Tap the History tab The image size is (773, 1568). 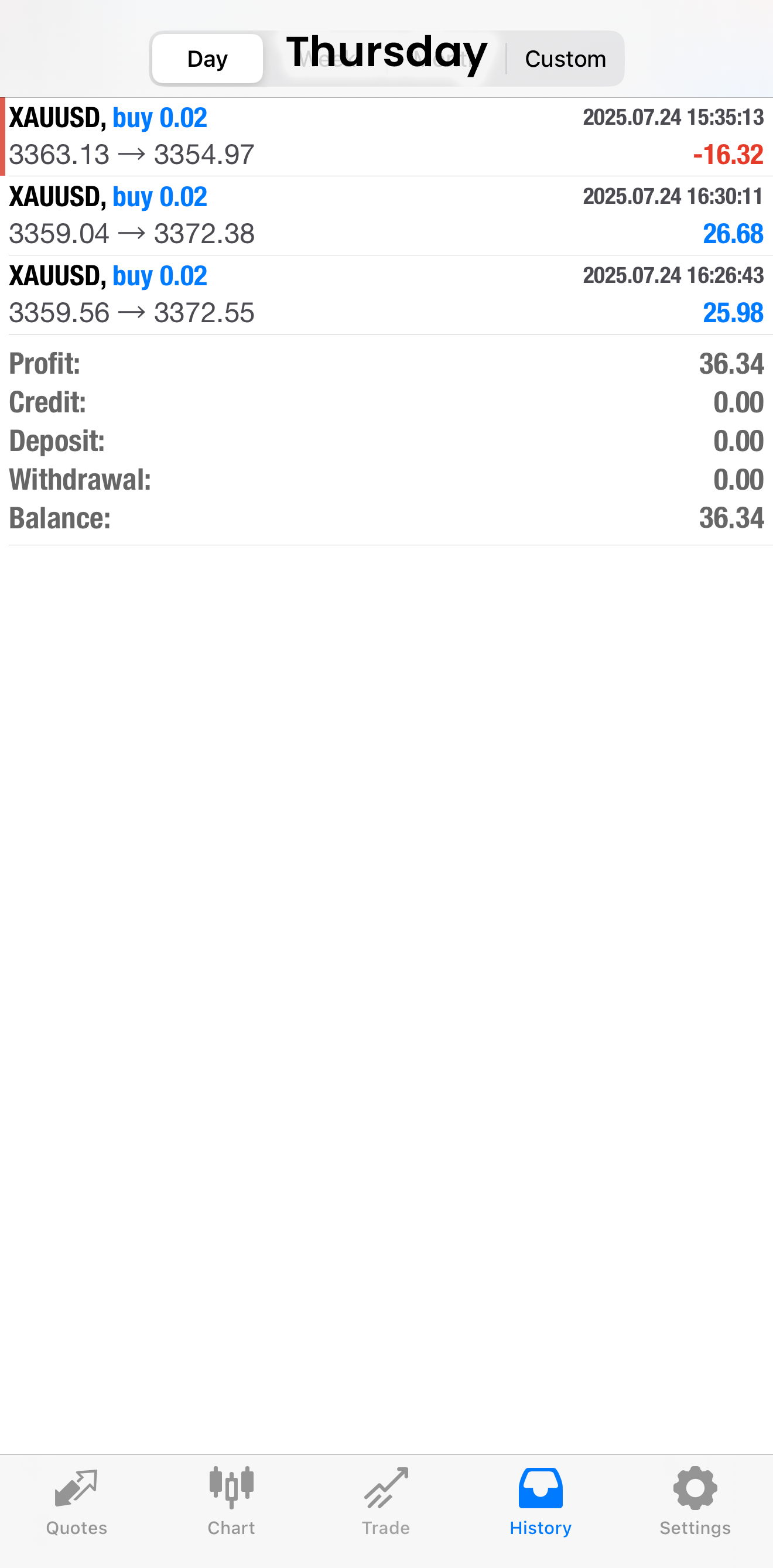coord(541,1502)
